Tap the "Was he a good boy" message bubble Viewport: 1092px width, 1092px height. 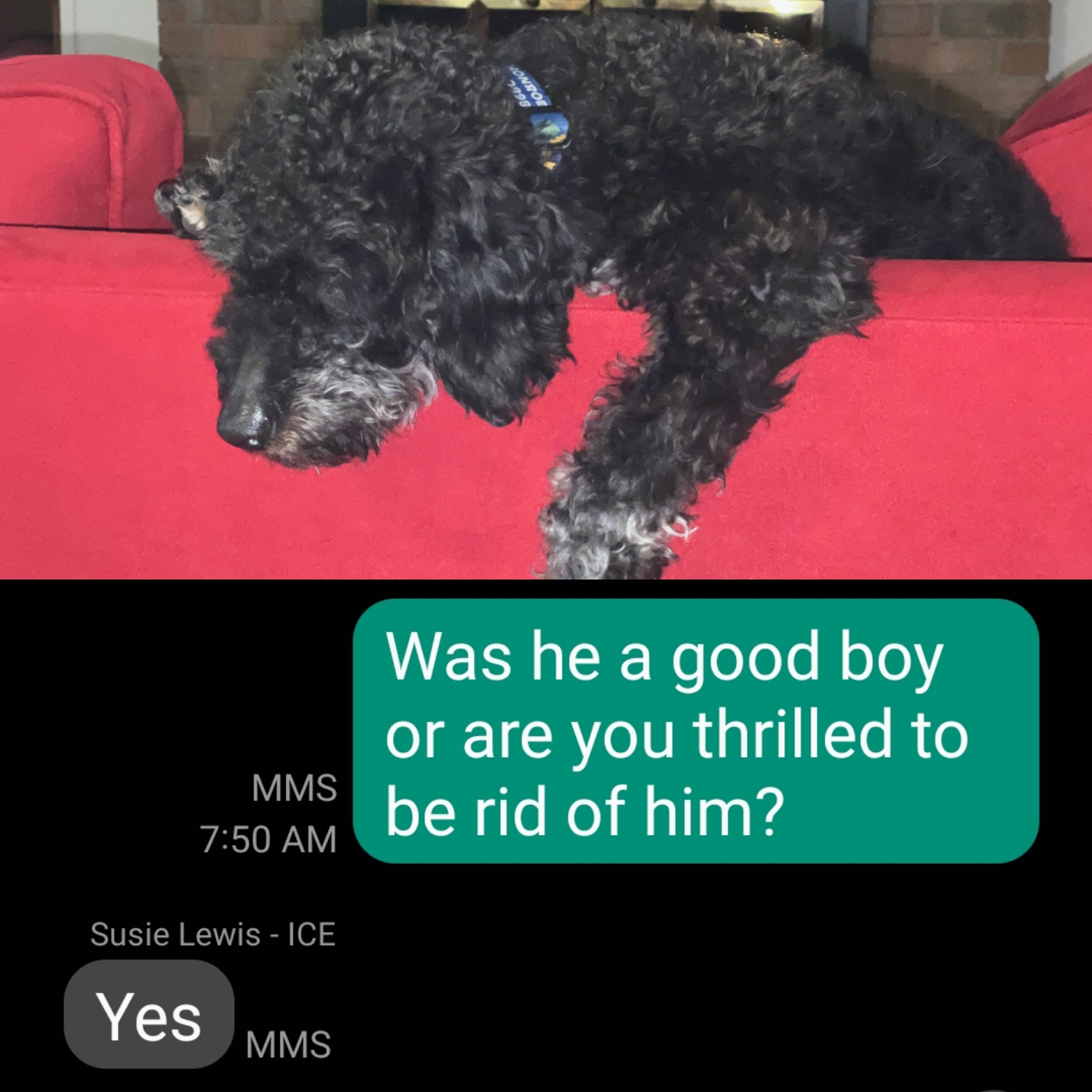tap(696, 731)
